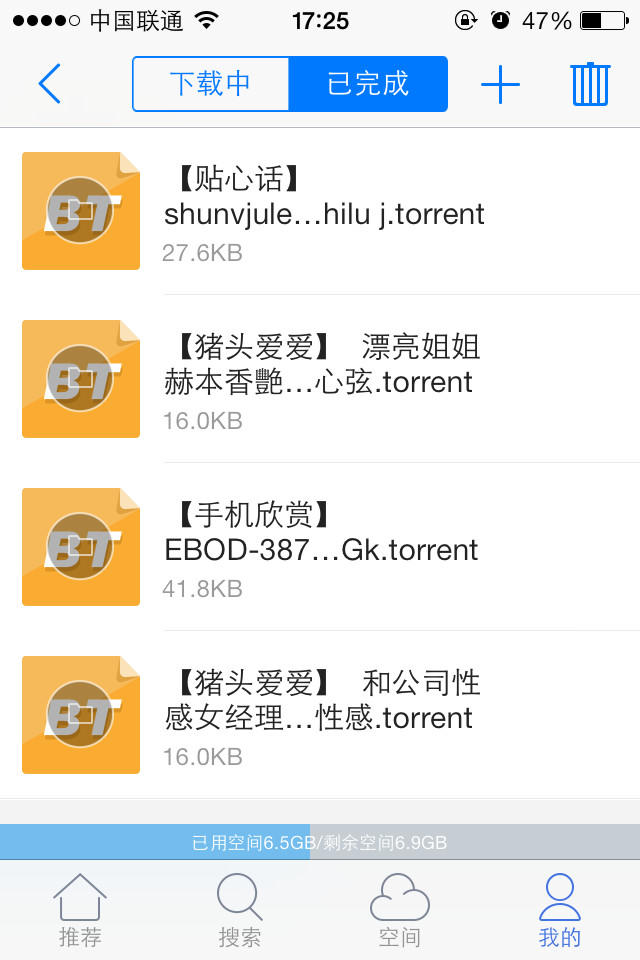Image resolution: width=640 pixels, height=960 pixels.
Task: Open the 【手机欣赏】 EBOD-387 torrent file
Action: tap(320, 547)
